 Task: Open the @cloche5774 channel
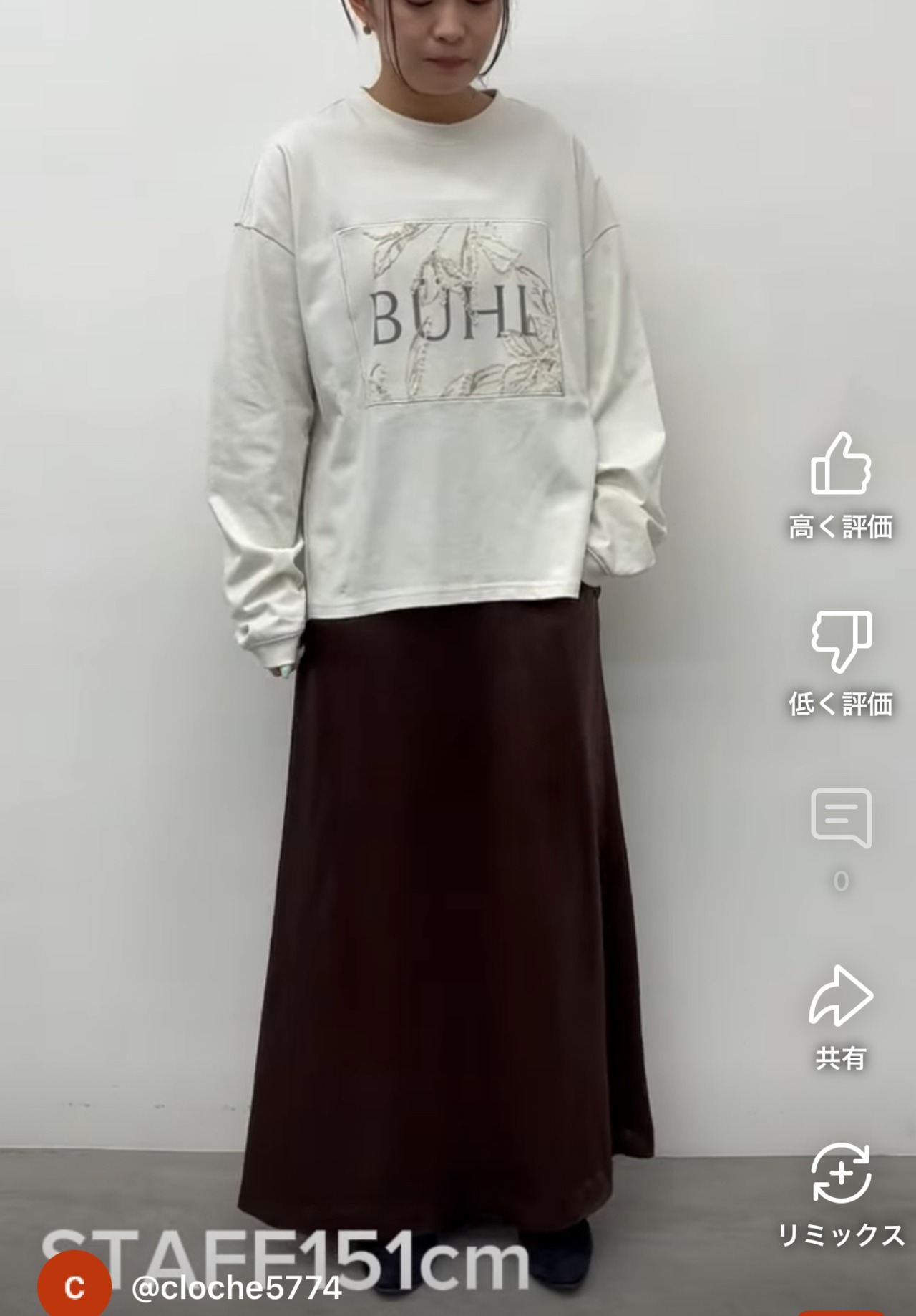[237, 1288]
